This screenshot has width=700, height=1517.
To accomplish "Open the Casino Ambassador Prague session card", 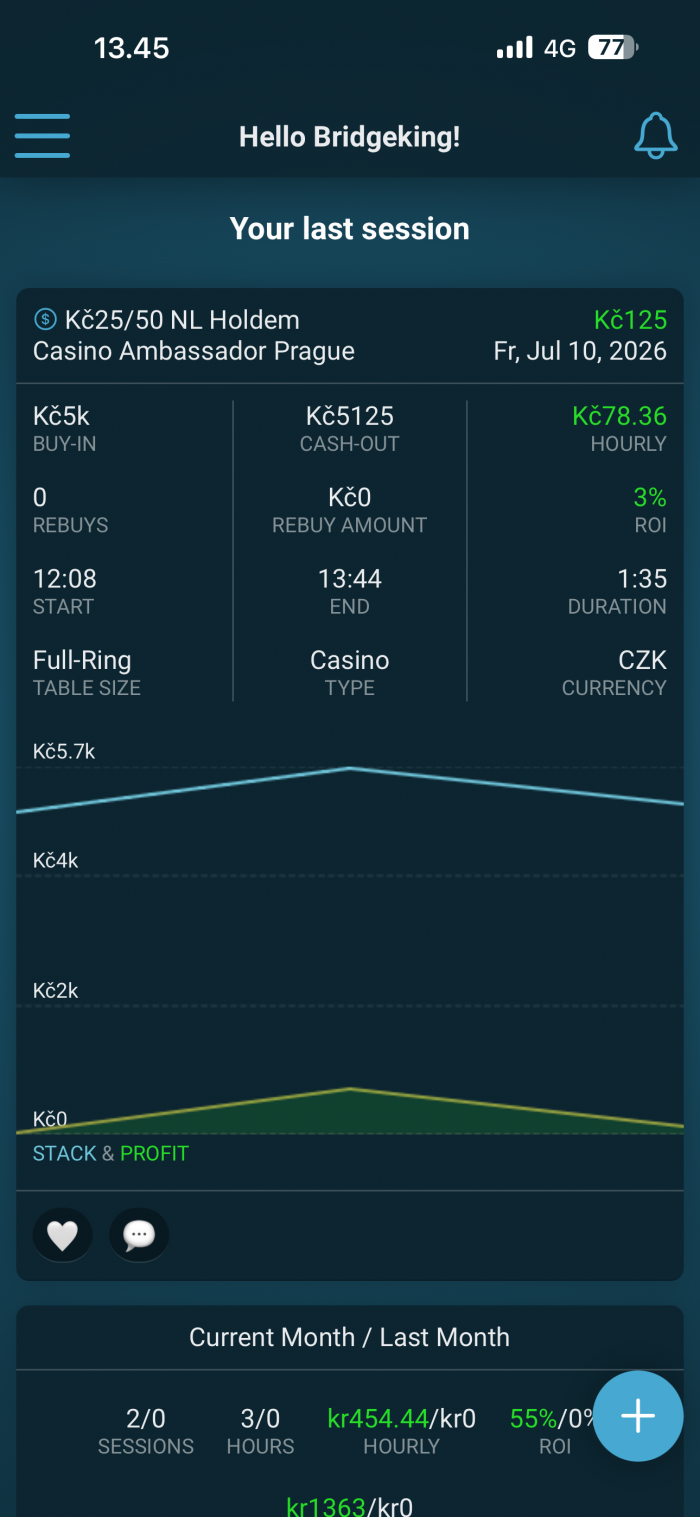I will [x=350, y=785].
